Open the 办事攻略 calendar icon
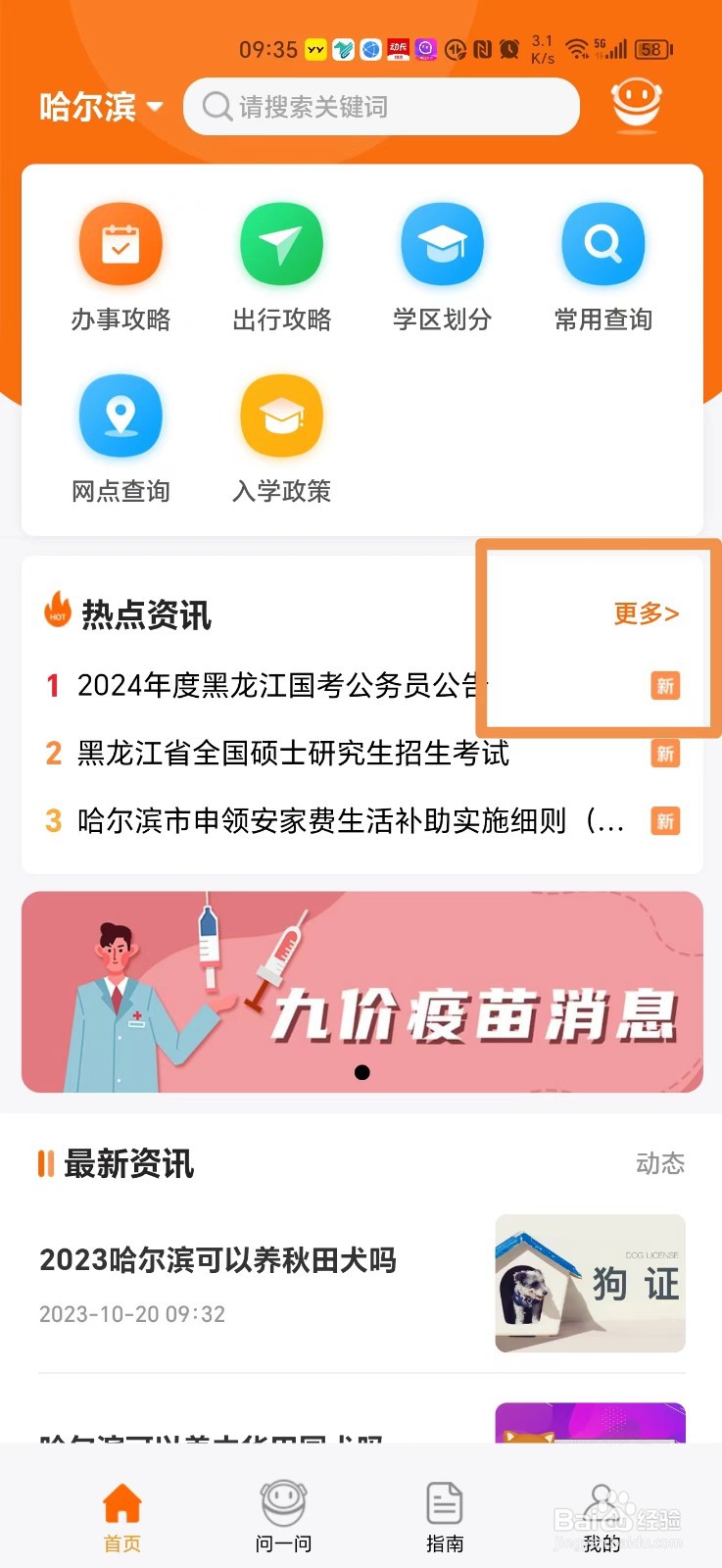722x1568 pixels. pyautogui.click(x=120, y=243)
